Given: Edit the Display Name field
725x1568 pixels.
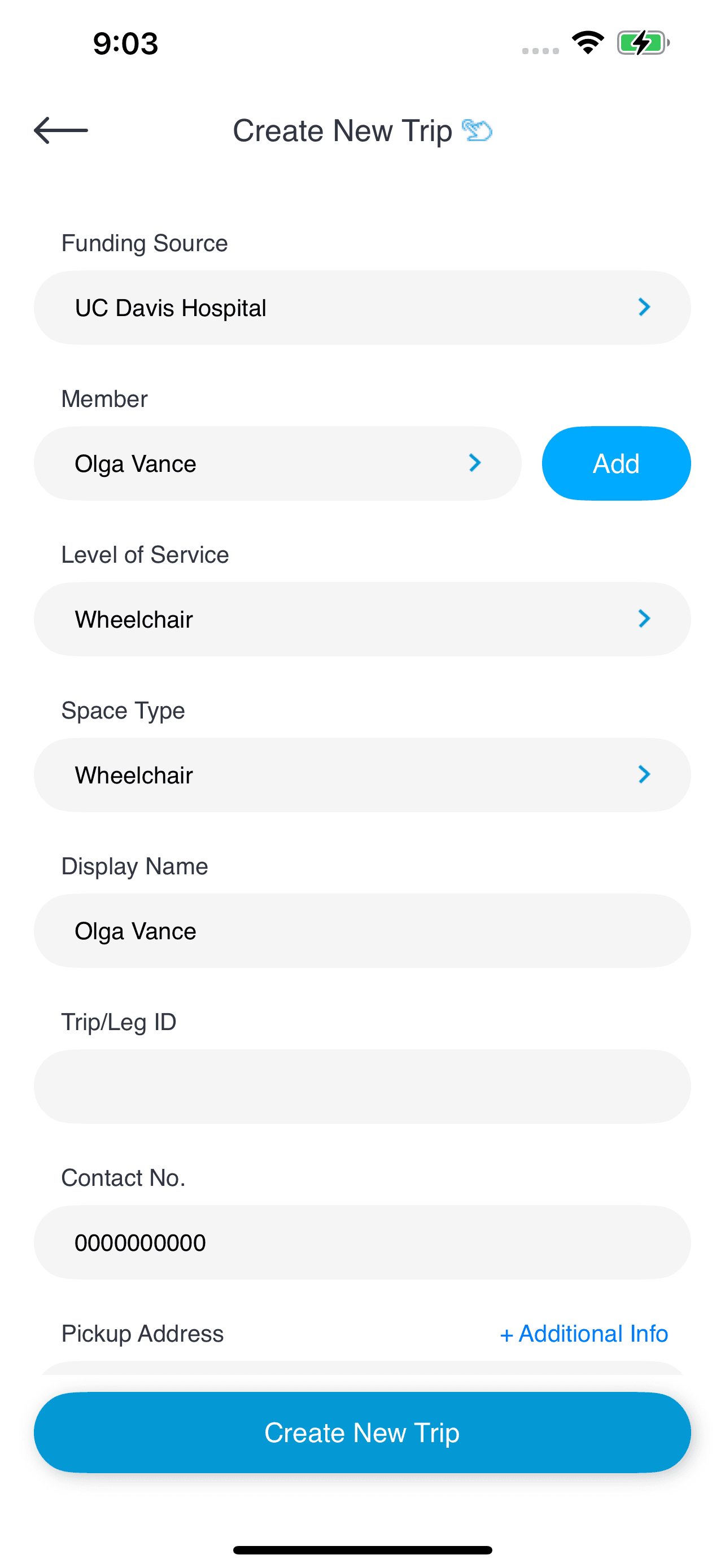Looking at the screenshot, I should [362, 931].
